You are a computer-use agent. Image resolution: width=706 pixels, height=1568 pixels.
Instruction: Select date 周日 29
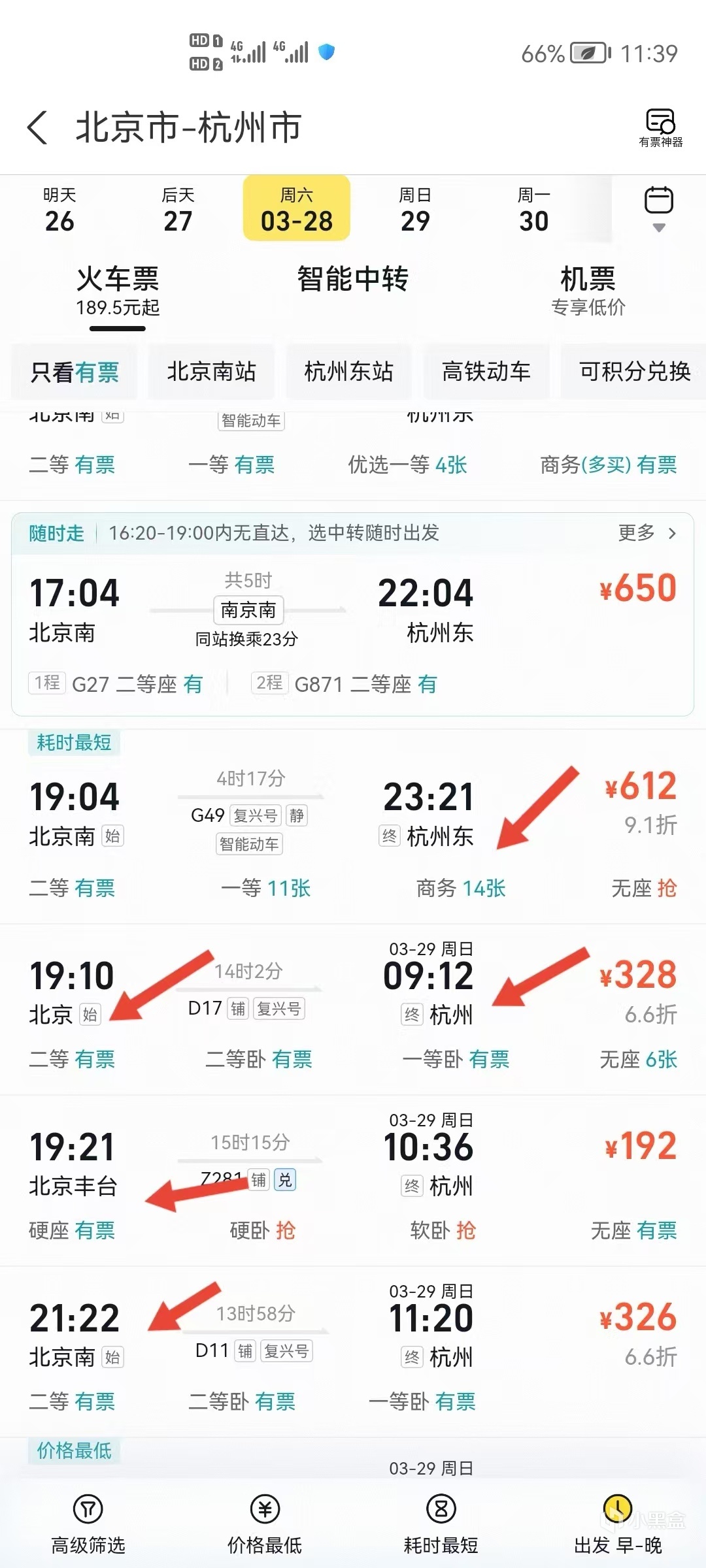tap(415, 210)
